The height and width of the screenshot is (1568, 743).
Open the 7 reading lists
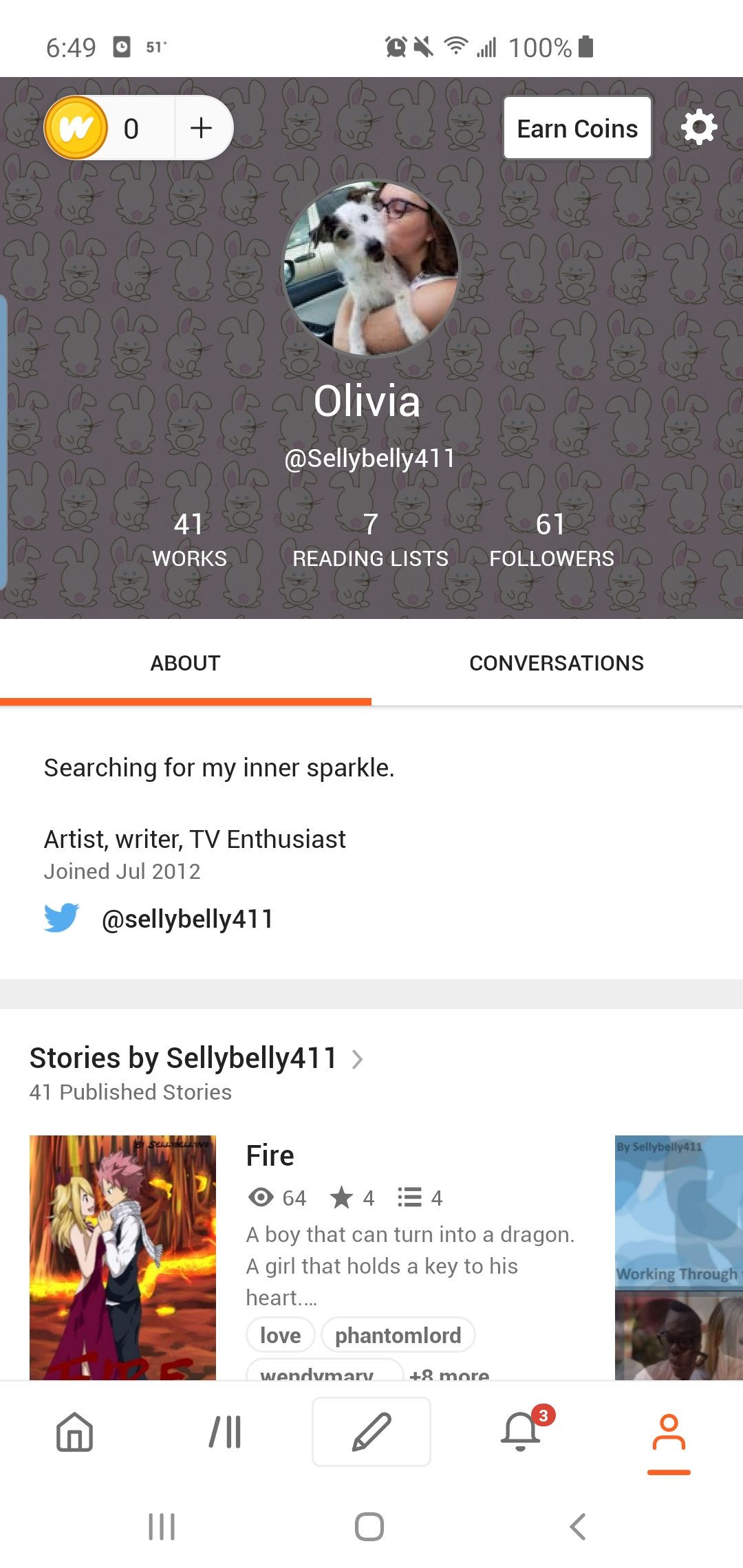pyautogui.click(x=370, y=540)
